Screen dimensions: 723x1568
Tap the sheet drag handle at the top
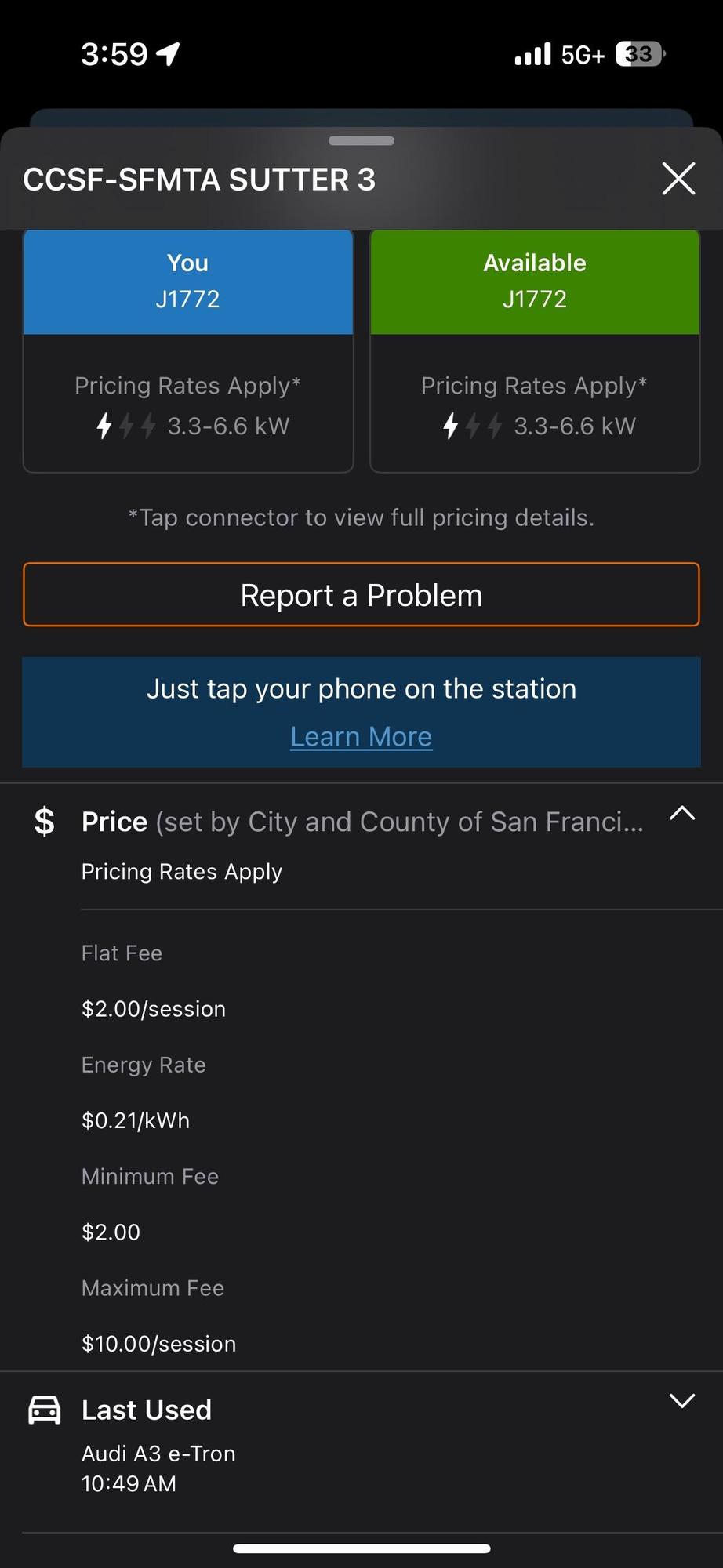coord(361,141)
